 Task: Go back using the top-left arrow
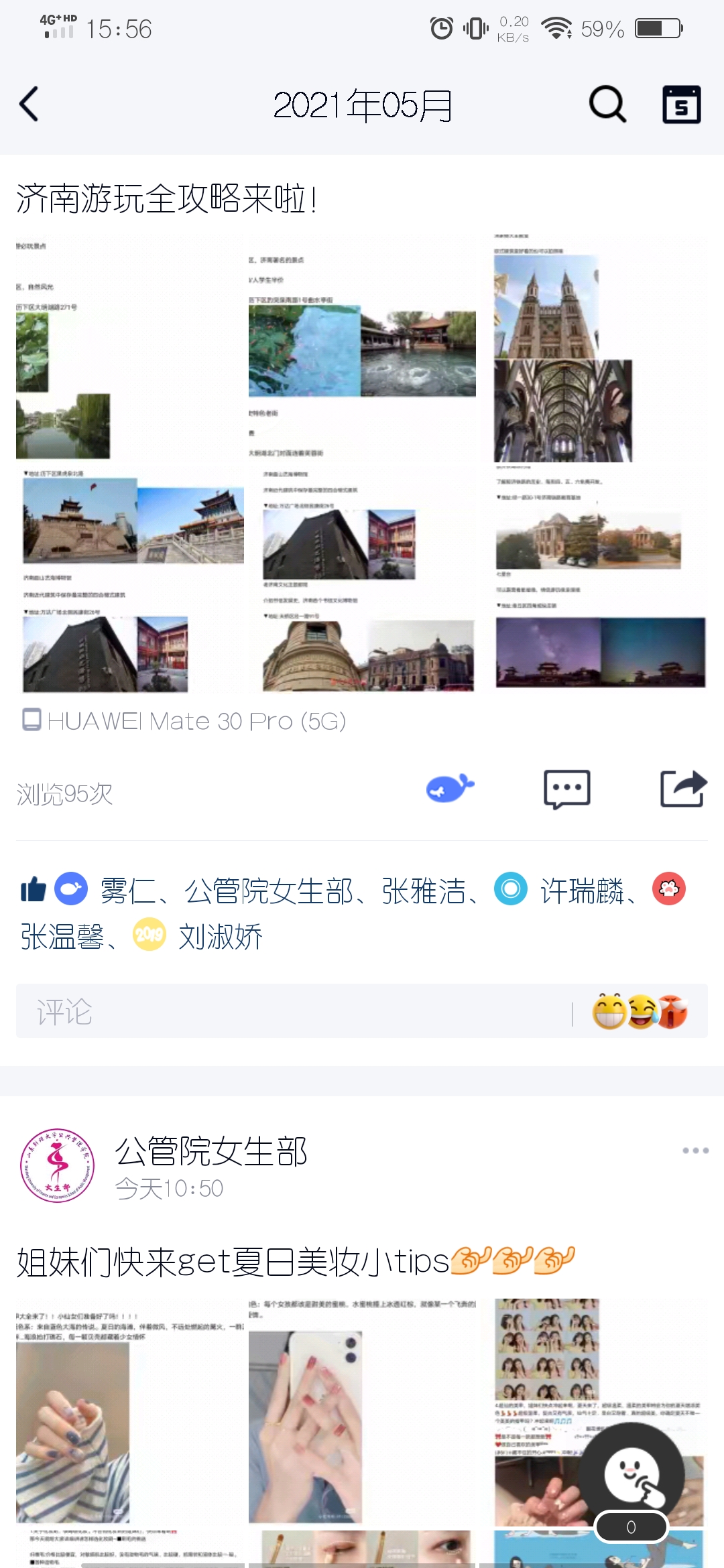29,105
